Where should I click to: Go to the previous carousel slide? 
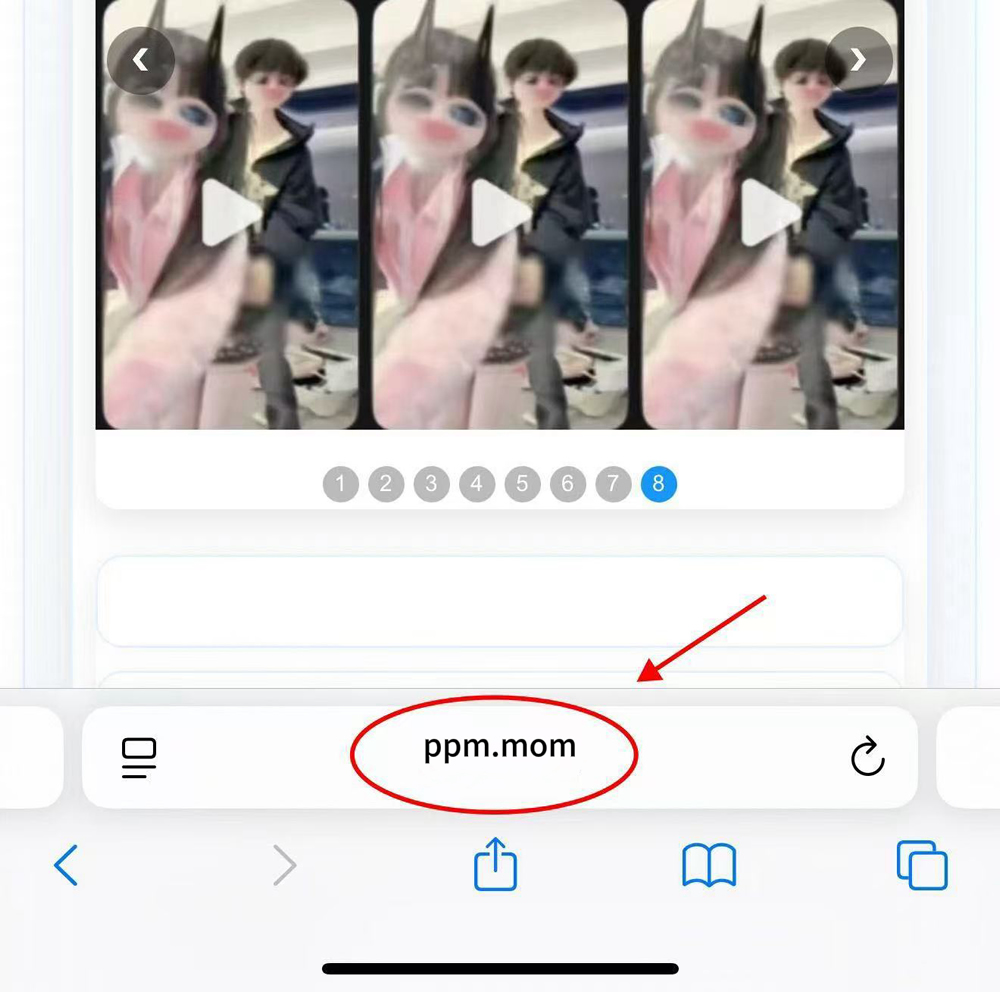(141, 61)
